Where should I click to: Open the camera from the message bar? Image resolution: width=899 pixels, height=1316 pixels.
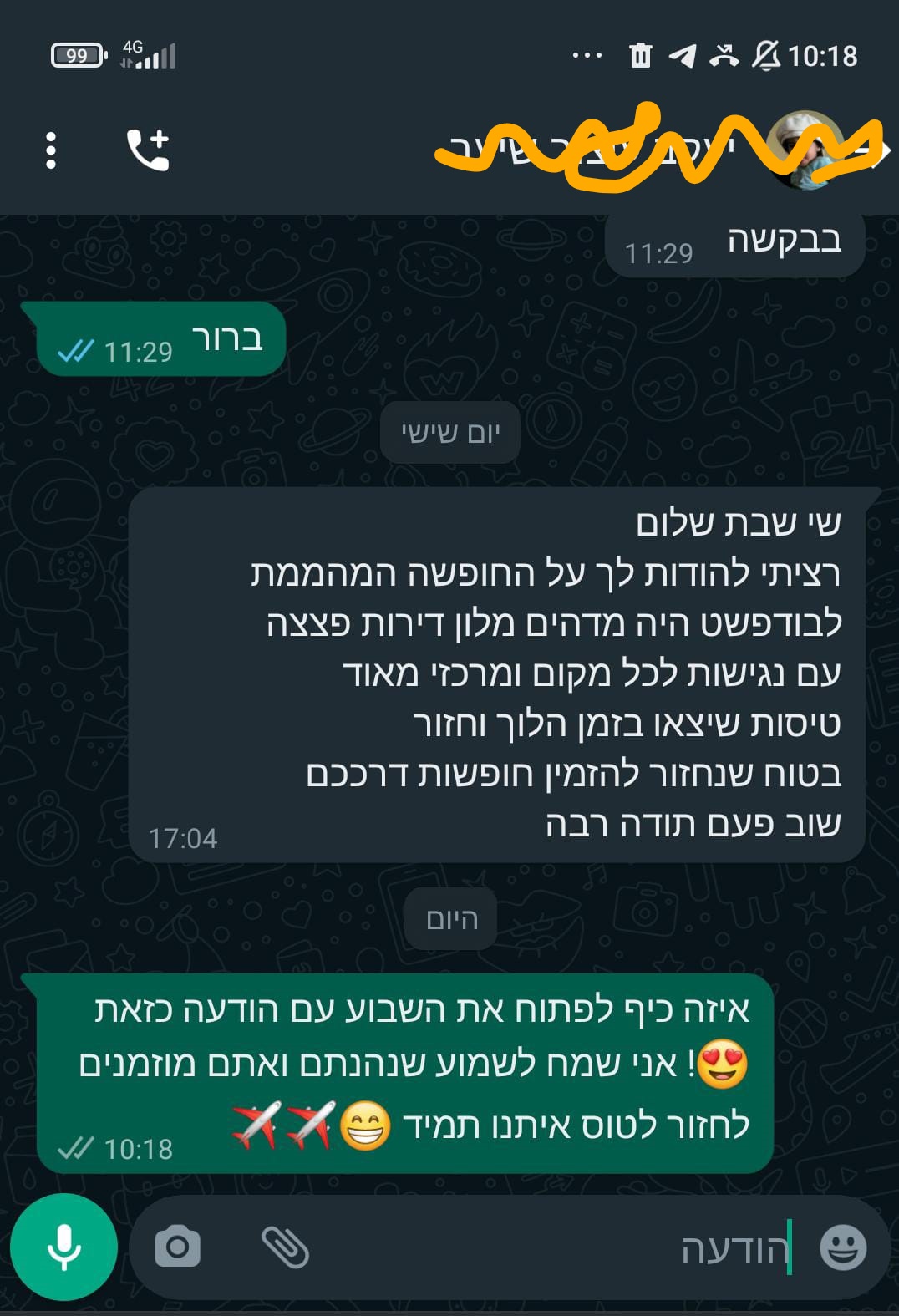tap(177, 1247)
